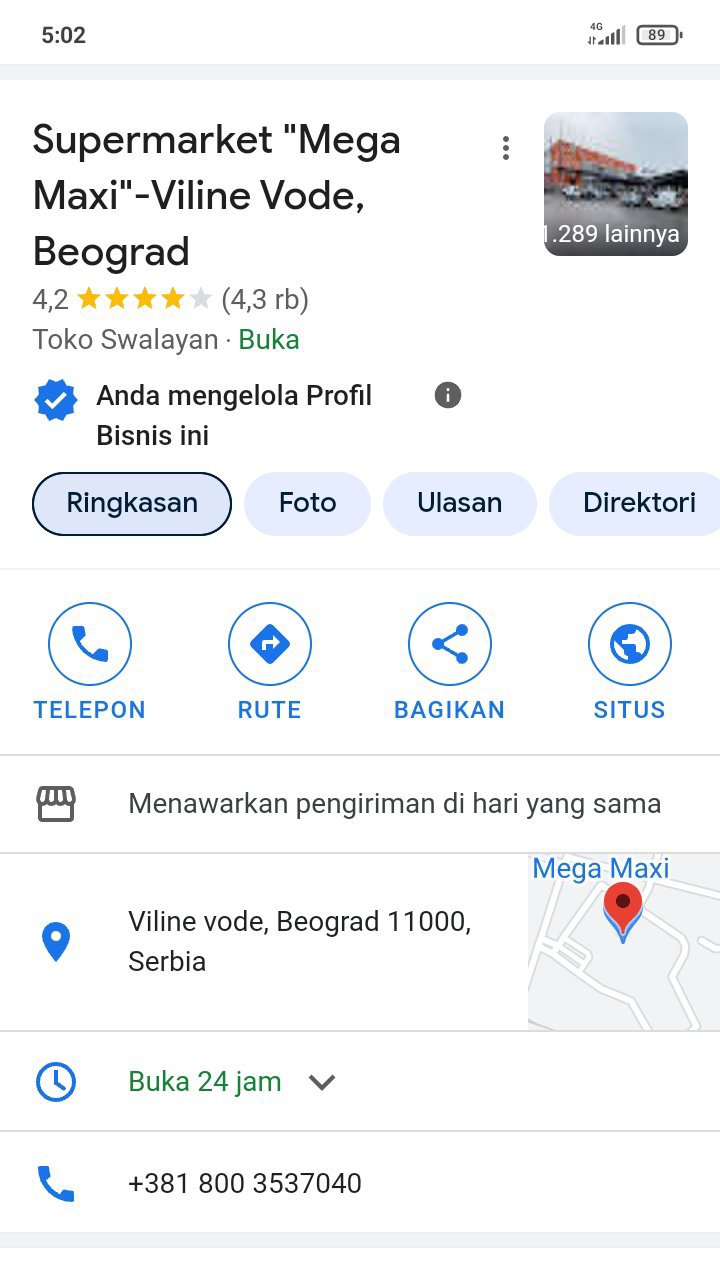Select the Ringkasan tab
This screenshot has width=720, height=1280.
click(x=132, y=503)
